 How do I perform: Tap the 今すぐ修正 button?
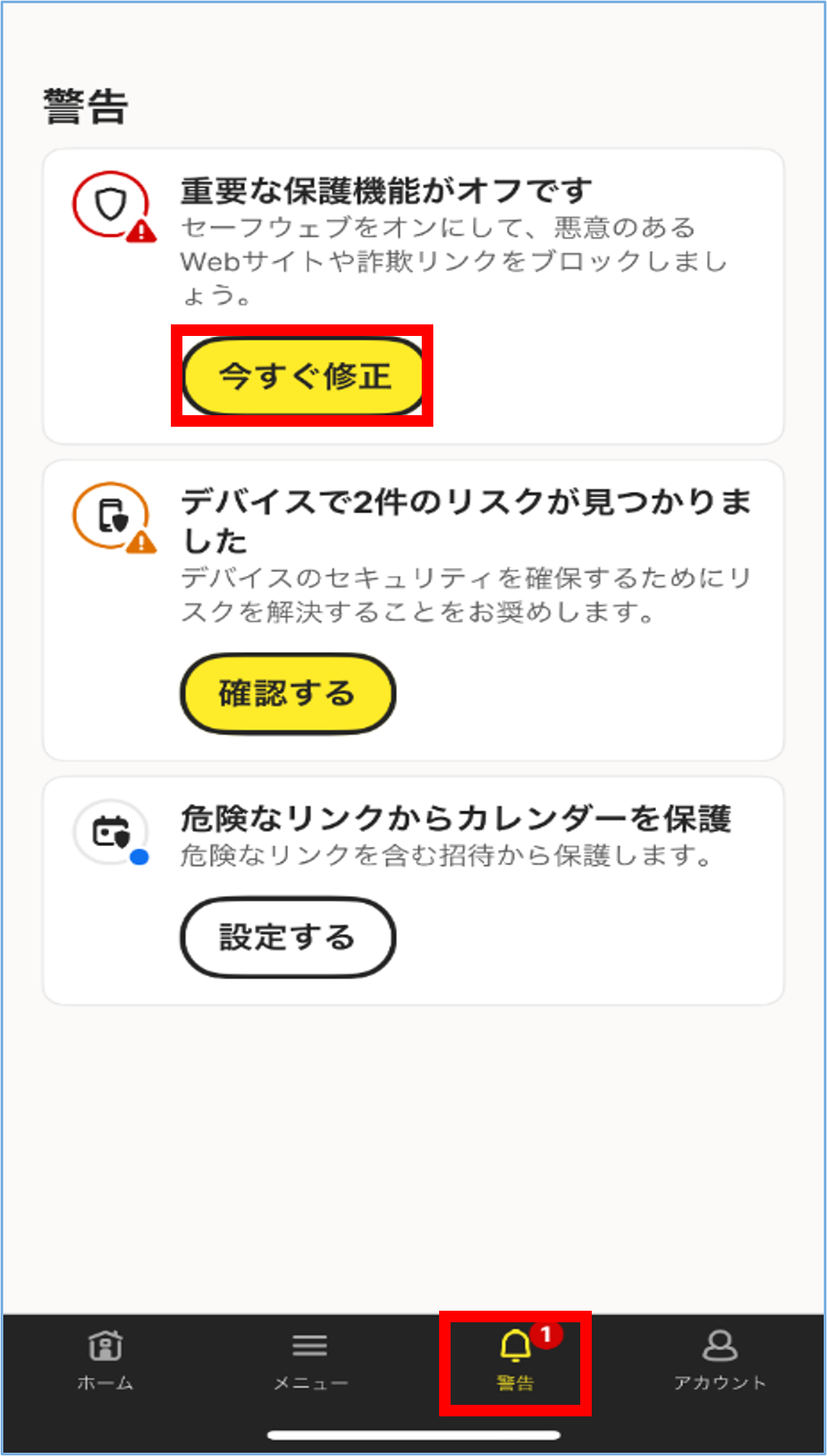click(x=303, y=376)
